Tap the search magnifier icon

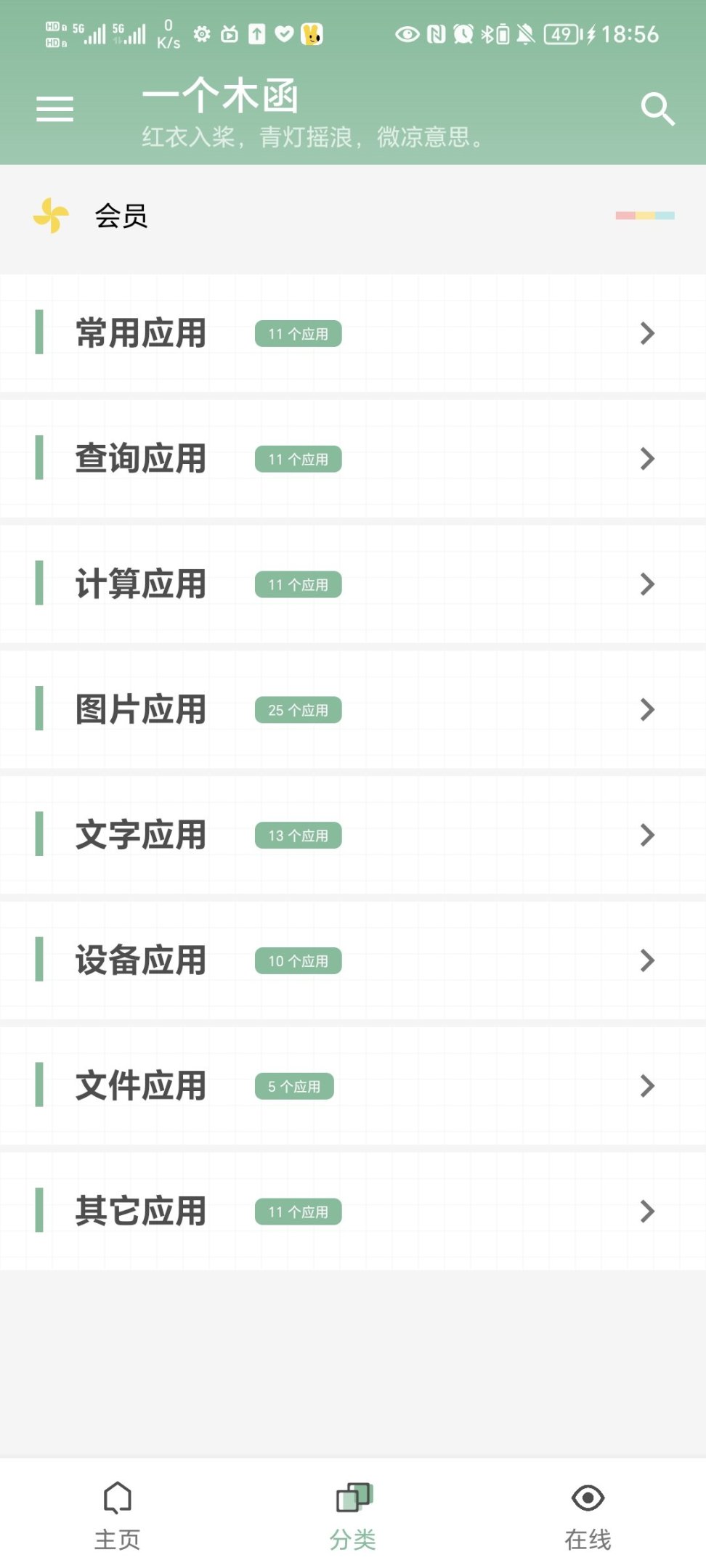pyautogui.click(x=657, y=110)
